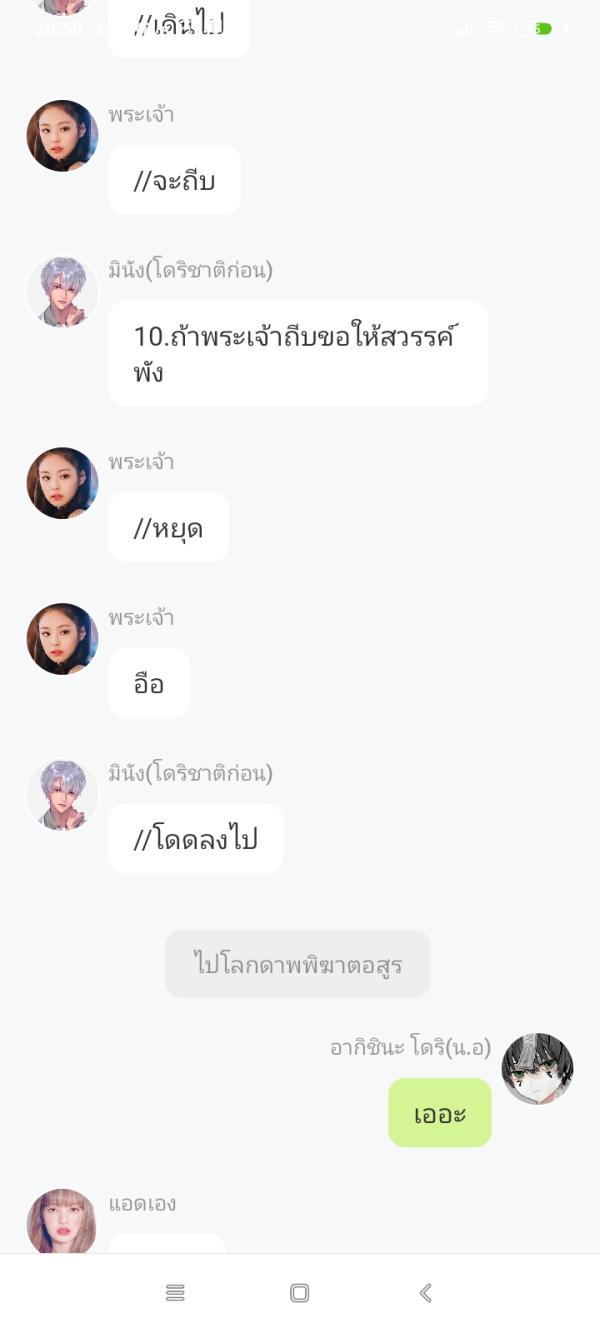
Task: Open มินัง's avatar beside the 10.ถ้าพระเจ้าถีบ message
Action: point(62,292)
